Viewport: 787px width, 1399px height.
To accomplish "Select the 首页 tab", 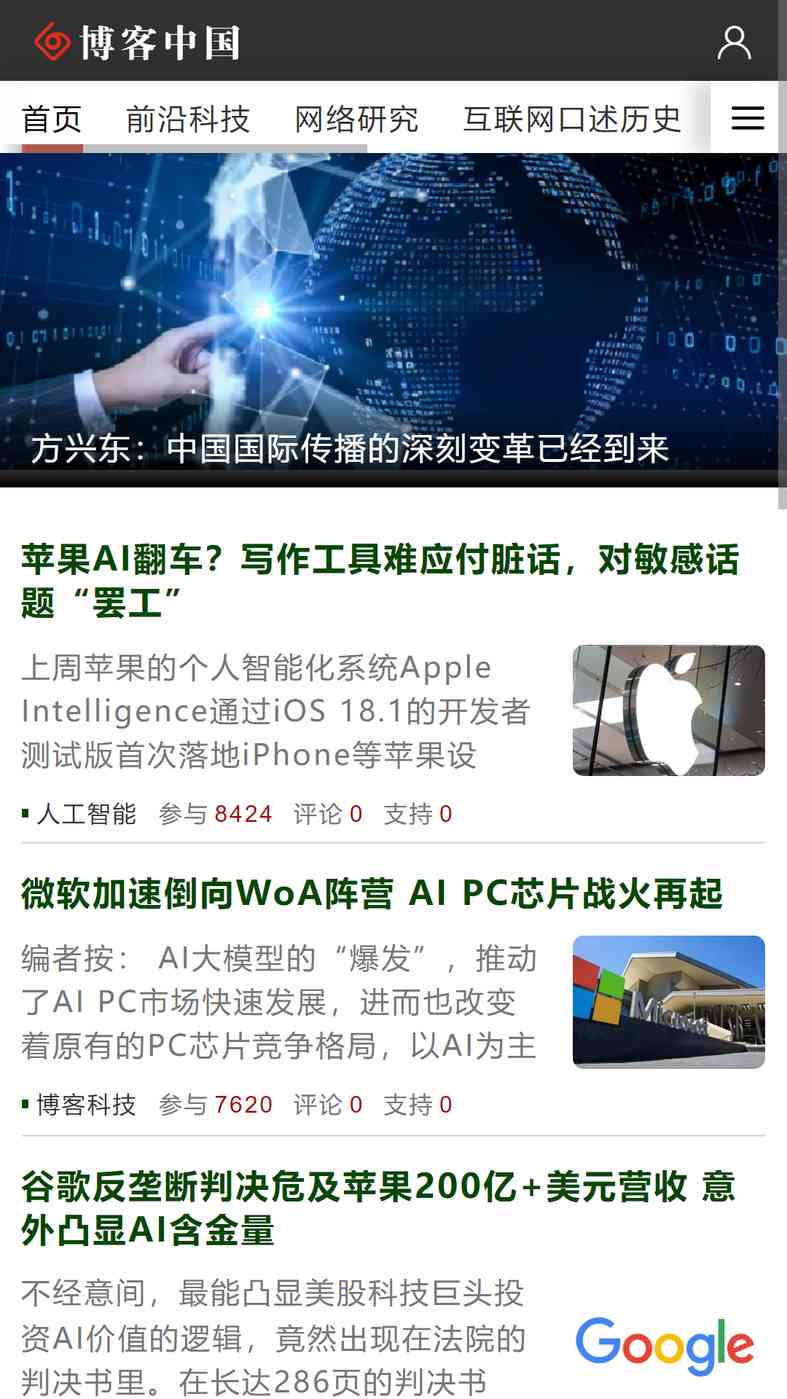I will (52, 119).
